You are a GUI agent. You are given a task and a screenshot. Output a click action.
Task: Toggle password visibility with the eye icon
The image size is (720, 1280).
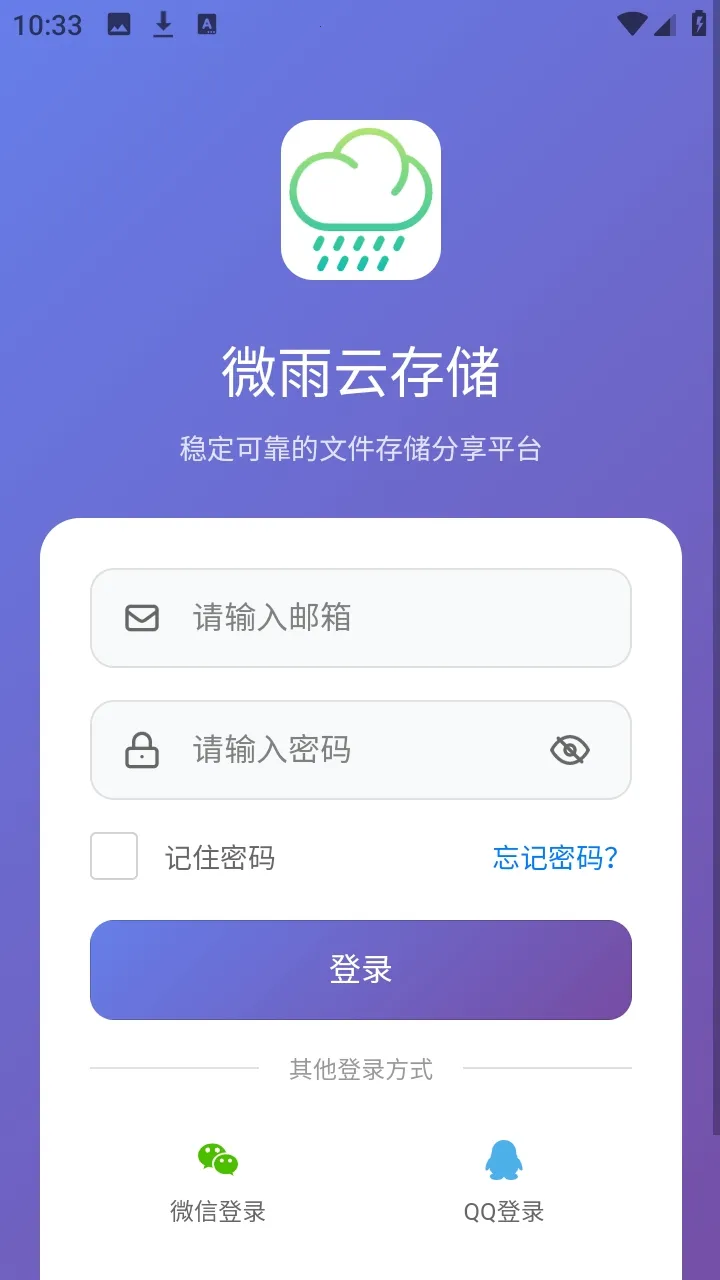[x=569, y=750]
